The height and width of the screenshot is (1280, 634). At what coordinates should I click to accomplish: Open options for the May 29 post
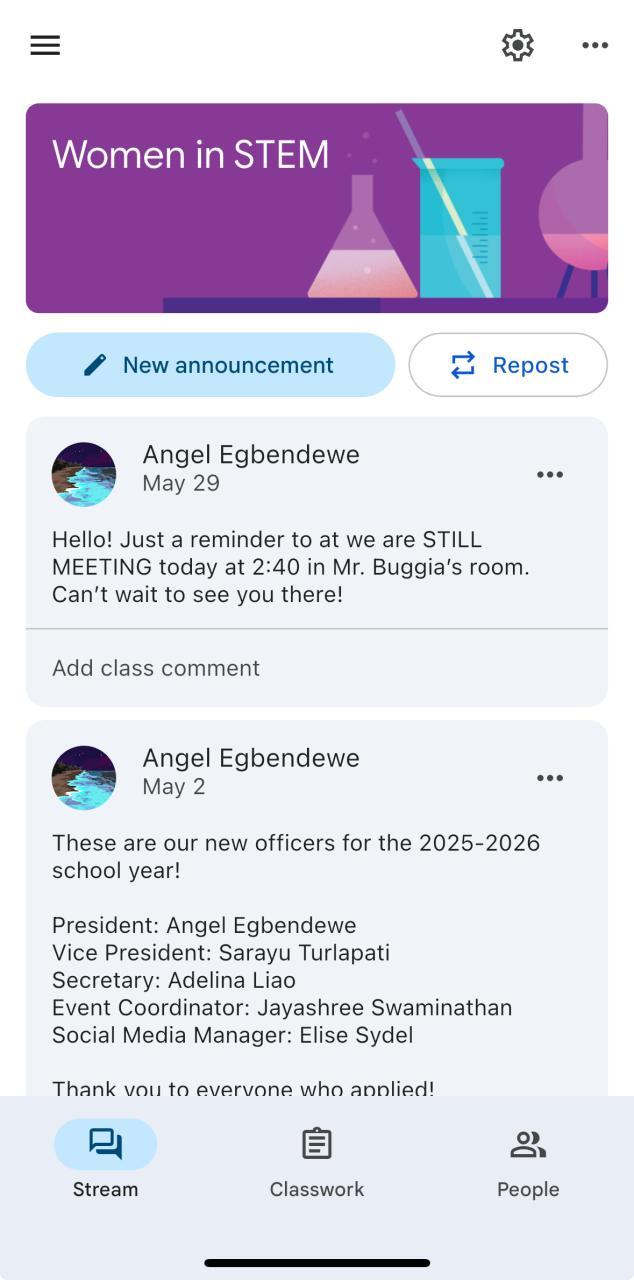(x=550, y=475)
